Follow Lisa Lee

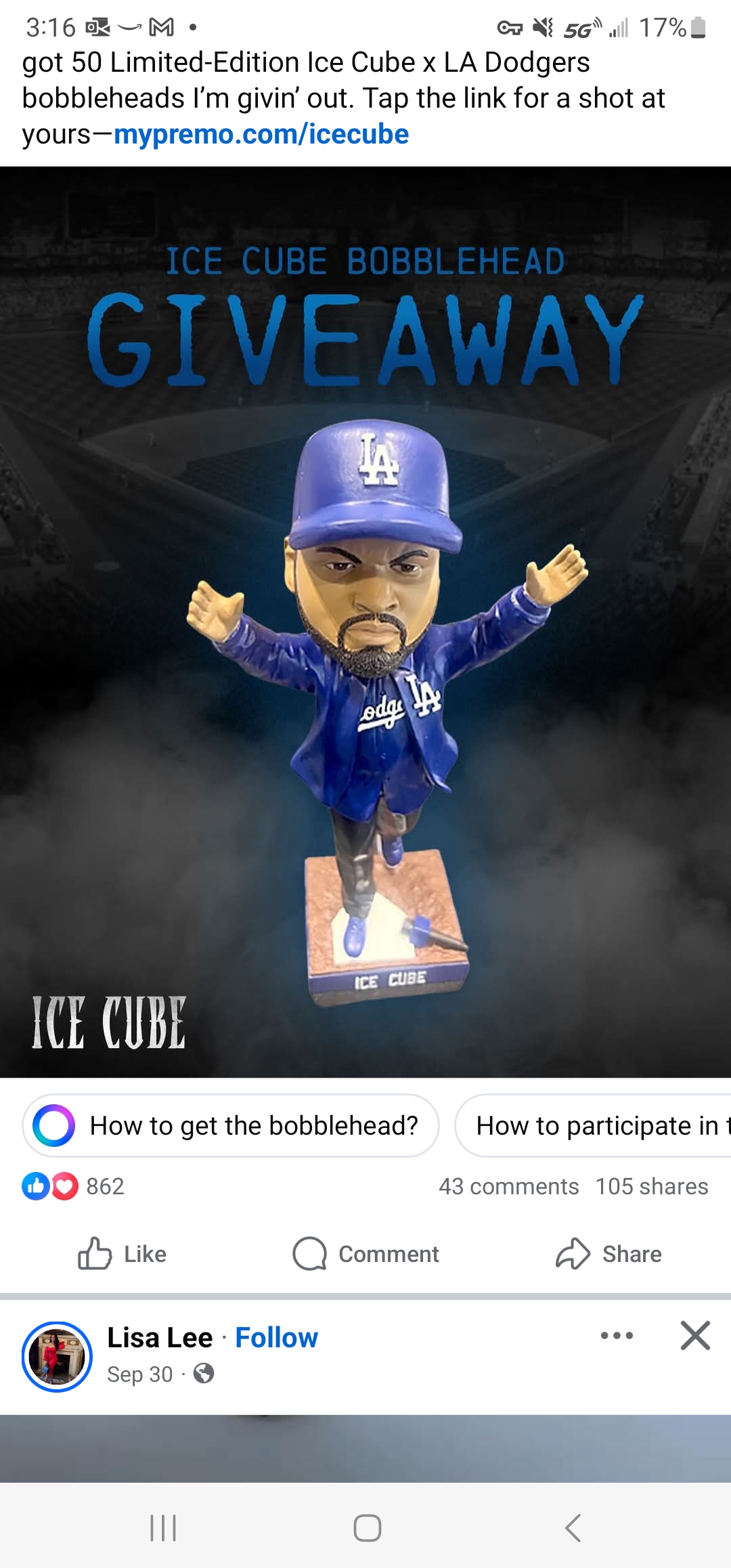[x=276, y=1338]
